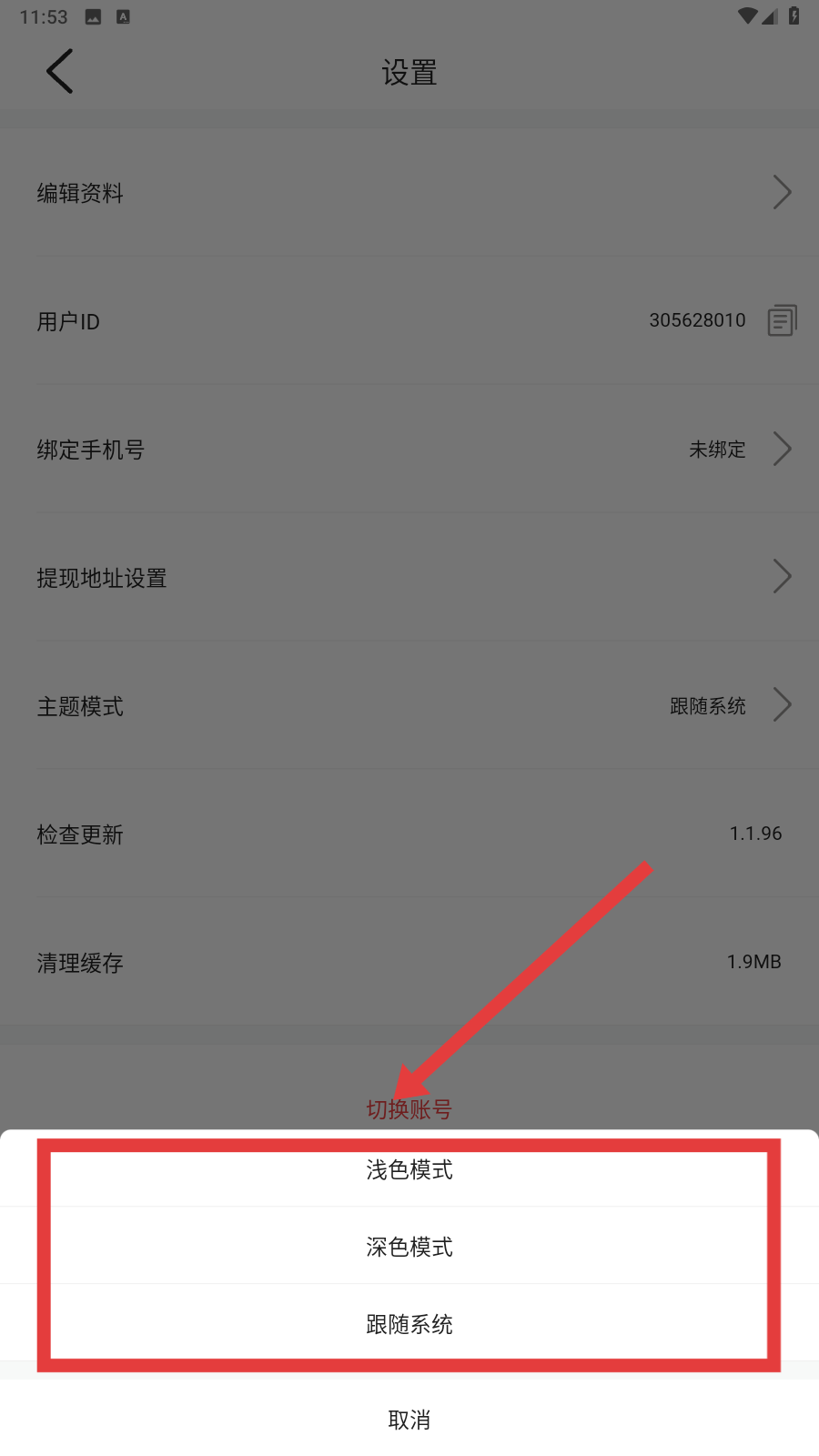This screenshot has height=1456, width=819.
Task: Select 浅色模式 light theme option
Action: click(409, 1170)
